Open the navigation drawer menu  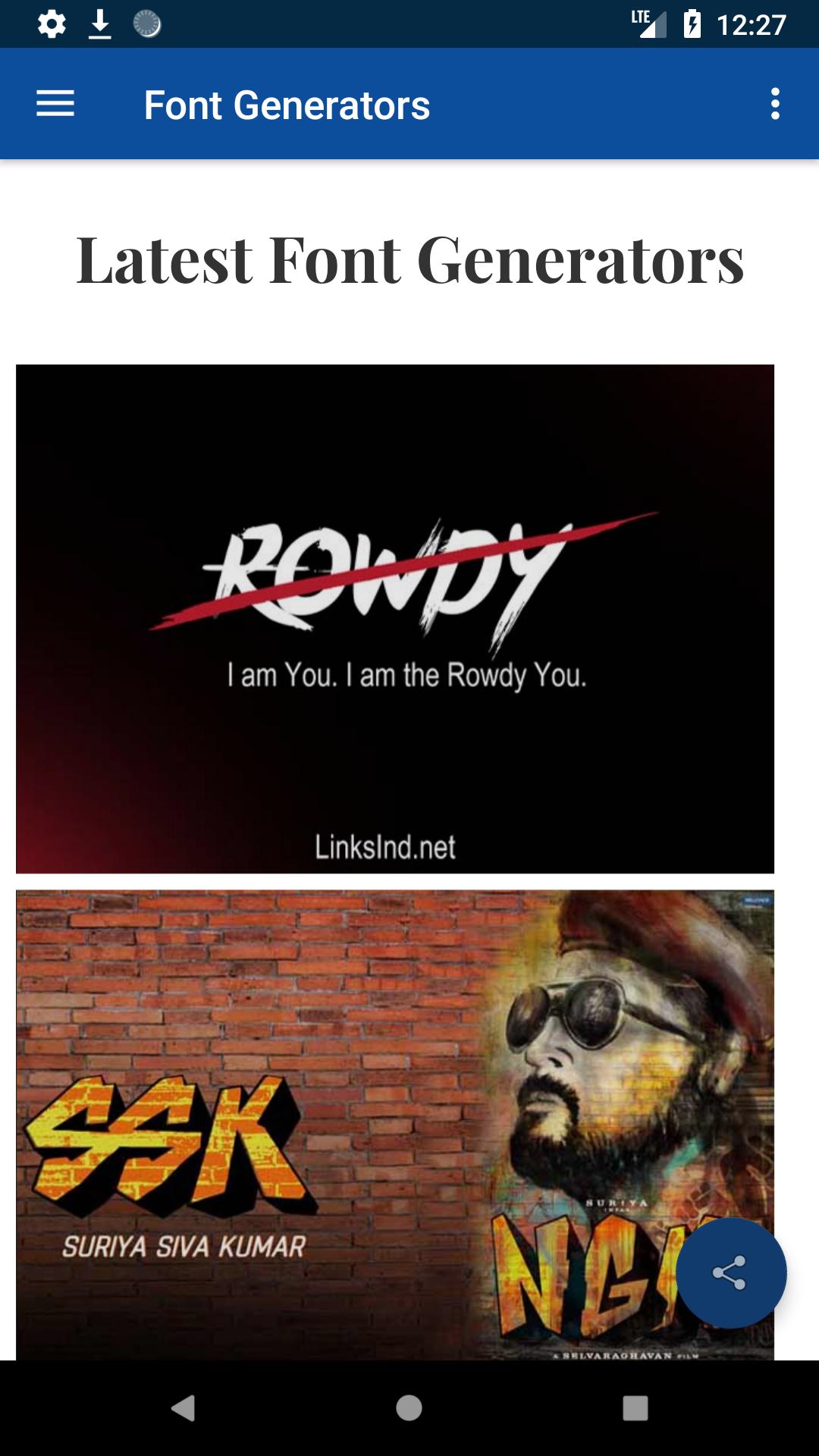(55, 104)
